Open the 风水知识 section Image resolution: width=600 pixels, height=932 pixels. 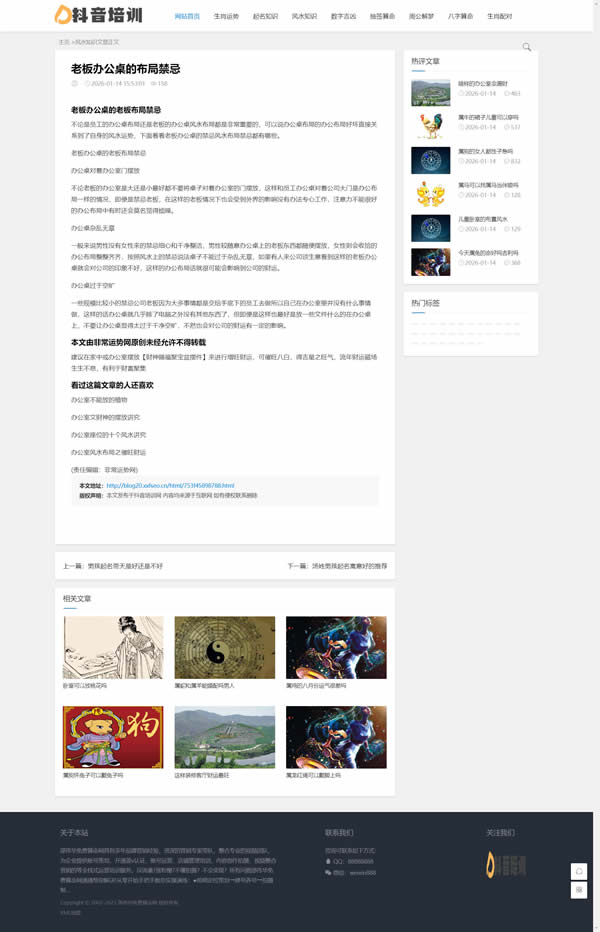pyautogui.click(x=304, y=16)
